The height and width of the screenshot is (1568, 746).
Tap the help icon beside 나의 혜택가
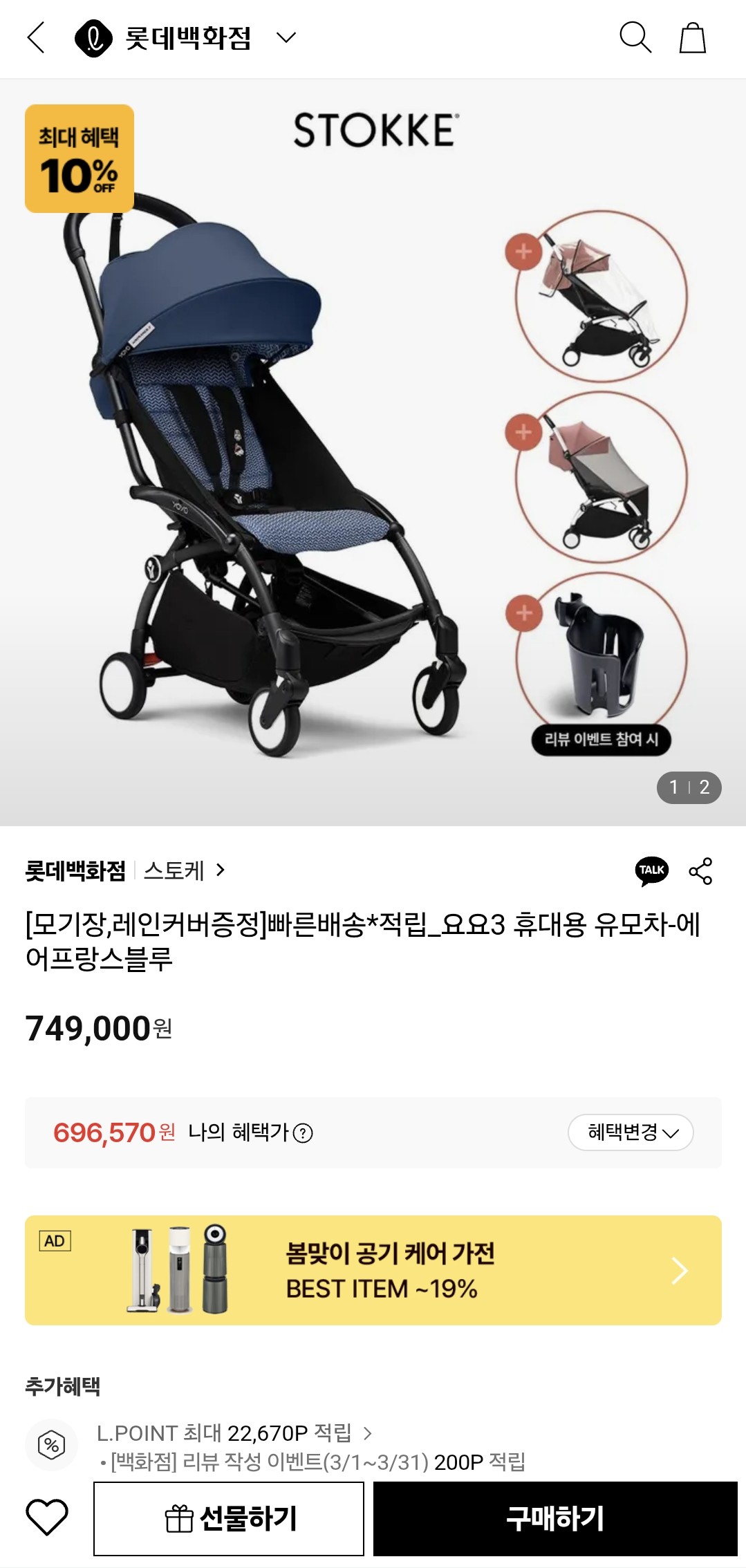[x=302, y=1132]
